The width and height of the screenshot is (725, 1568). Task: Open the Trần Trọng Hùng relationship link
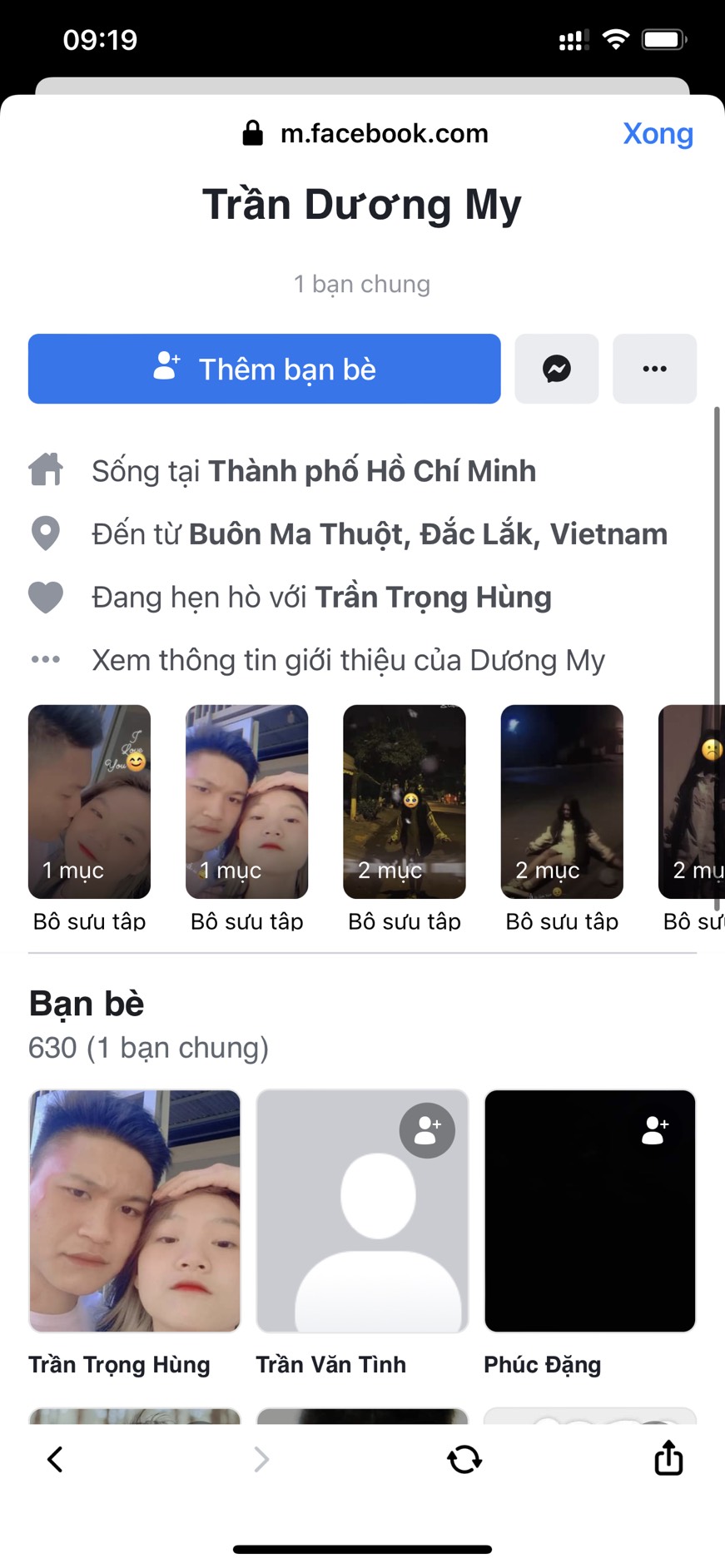433,598
